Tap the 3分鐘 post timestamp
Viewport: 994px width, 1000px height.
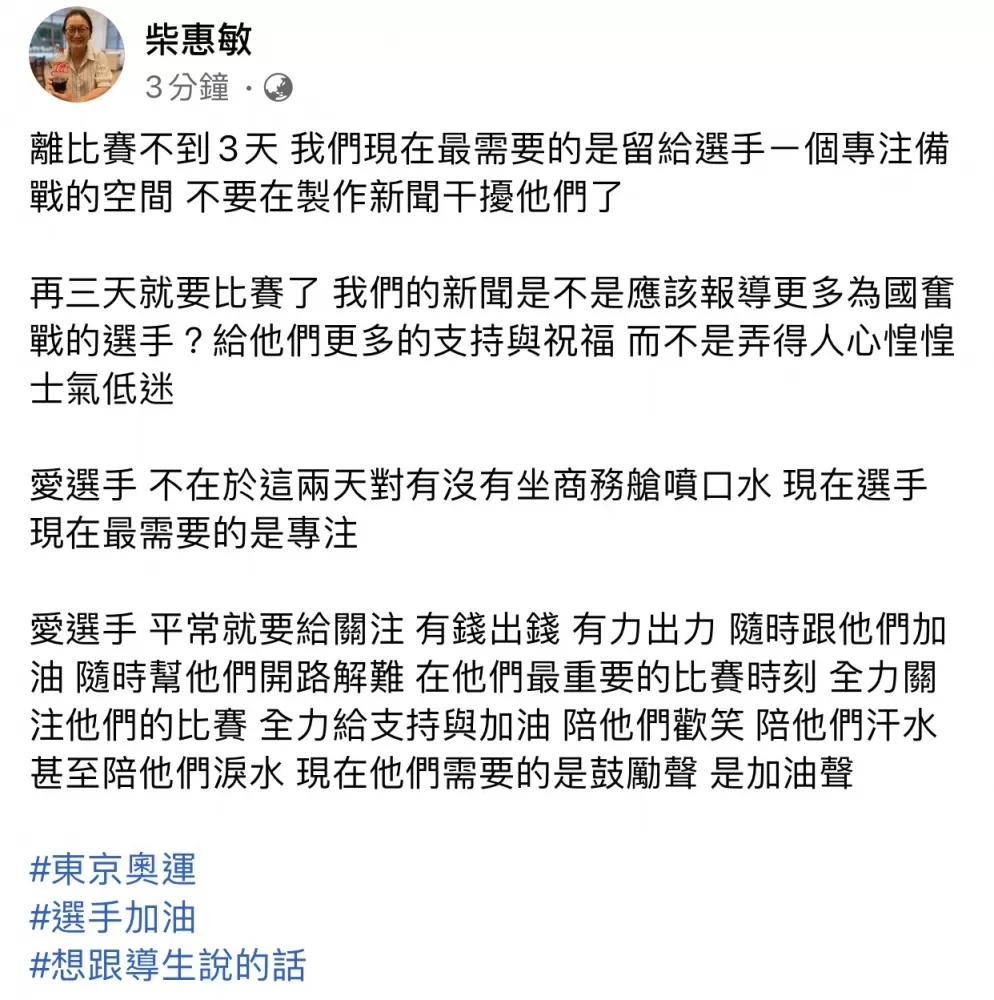tap(187, 88)
